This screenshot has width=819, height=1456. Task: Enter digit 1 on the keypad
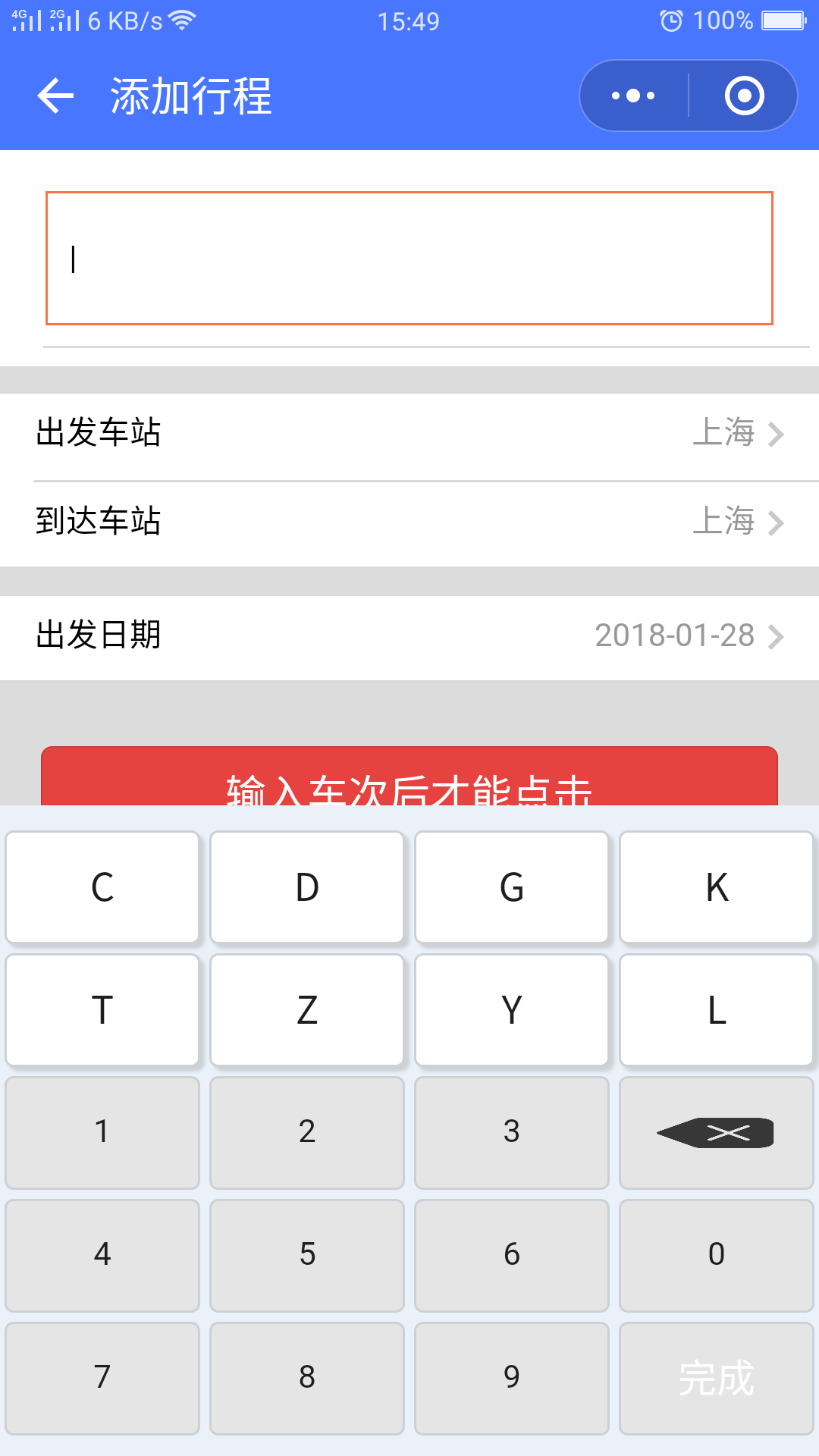click(x=102, y=1133)
